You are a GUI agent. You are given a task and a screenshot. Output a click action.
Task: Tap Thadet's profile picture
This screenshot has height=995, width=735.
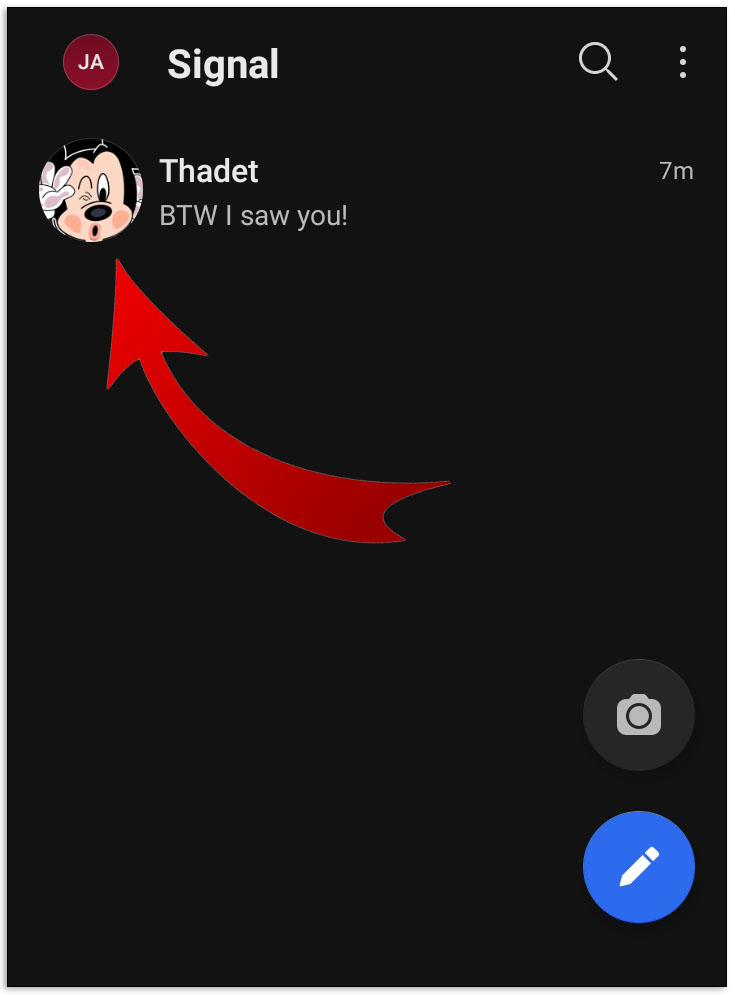click(90, 190)
